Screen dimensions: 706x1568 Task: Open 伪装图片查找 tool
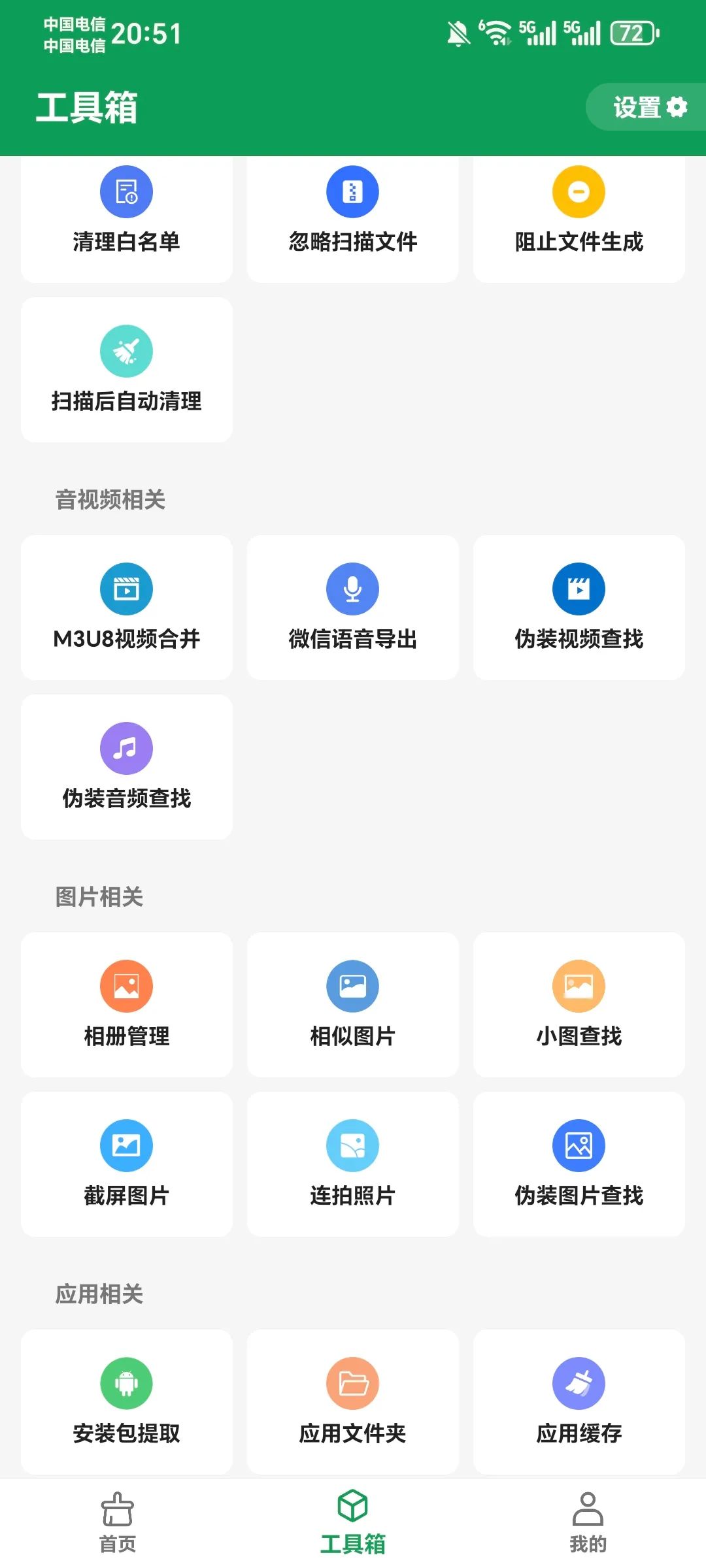[579, 1164]
